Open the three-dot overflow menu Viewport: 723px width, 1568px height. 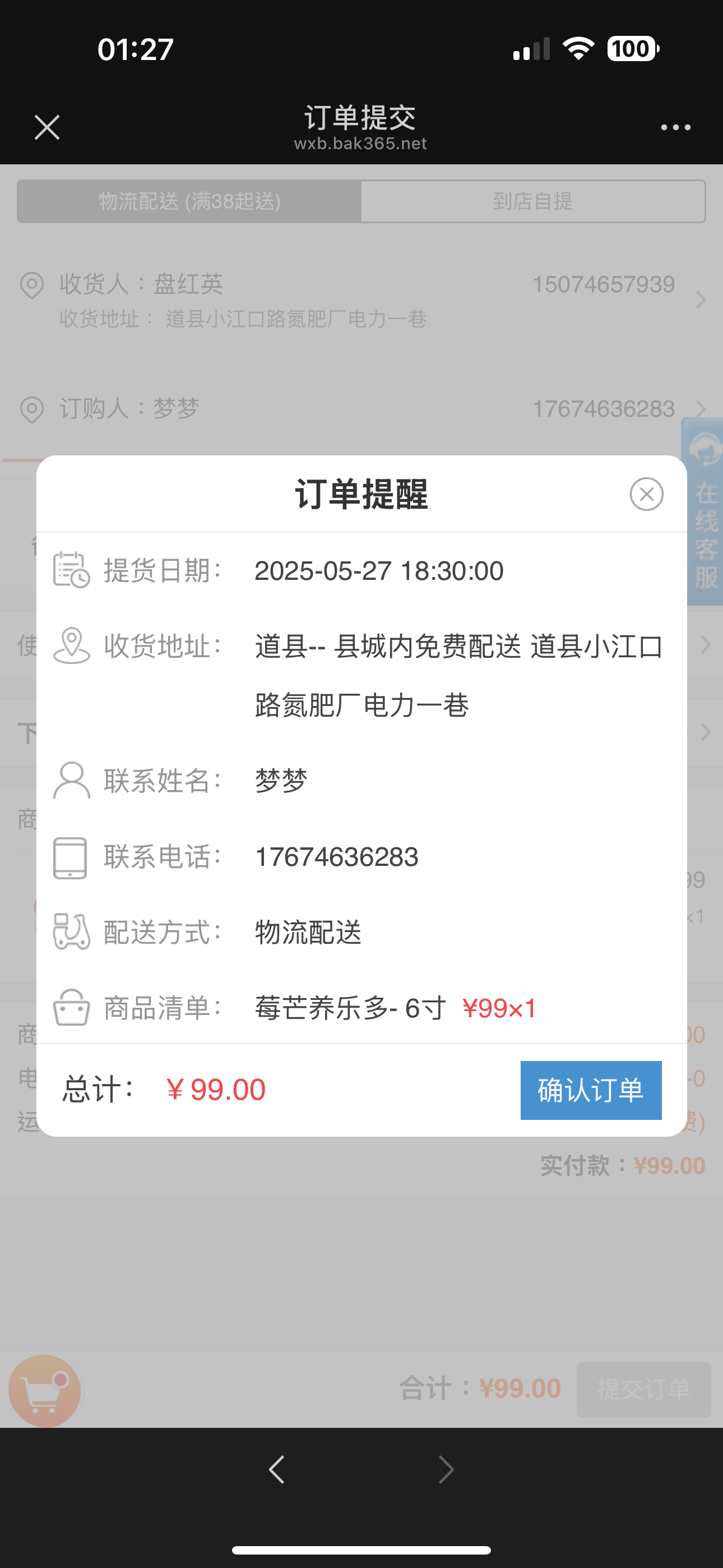[x=675, y=127]
